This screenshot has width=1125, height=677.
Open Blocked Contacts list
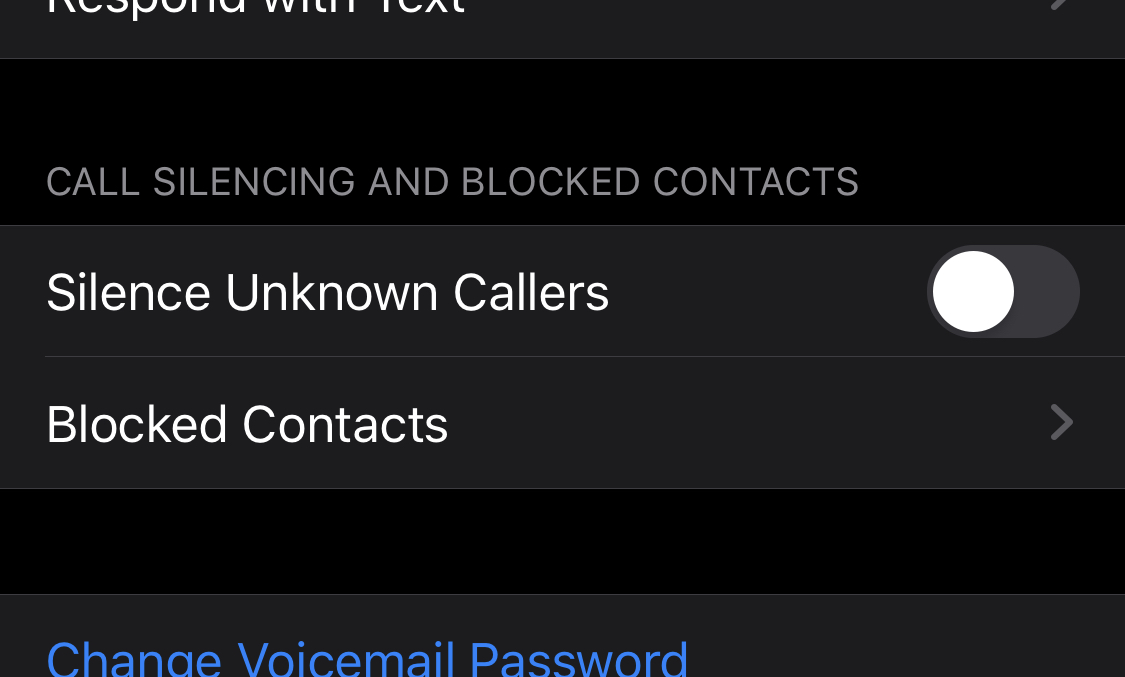point(560,424)
